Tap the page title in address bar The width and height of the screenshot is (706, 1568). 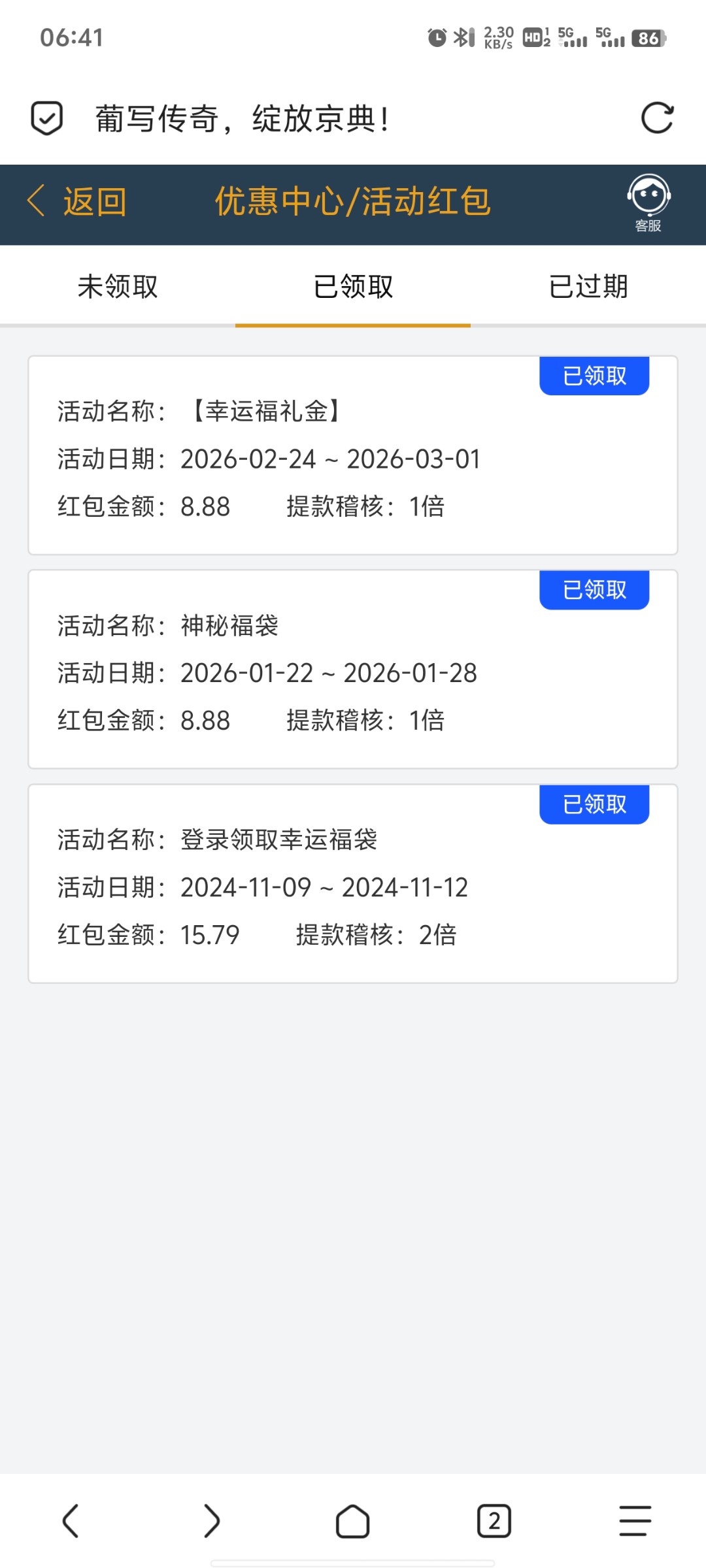tap(242, 118)
